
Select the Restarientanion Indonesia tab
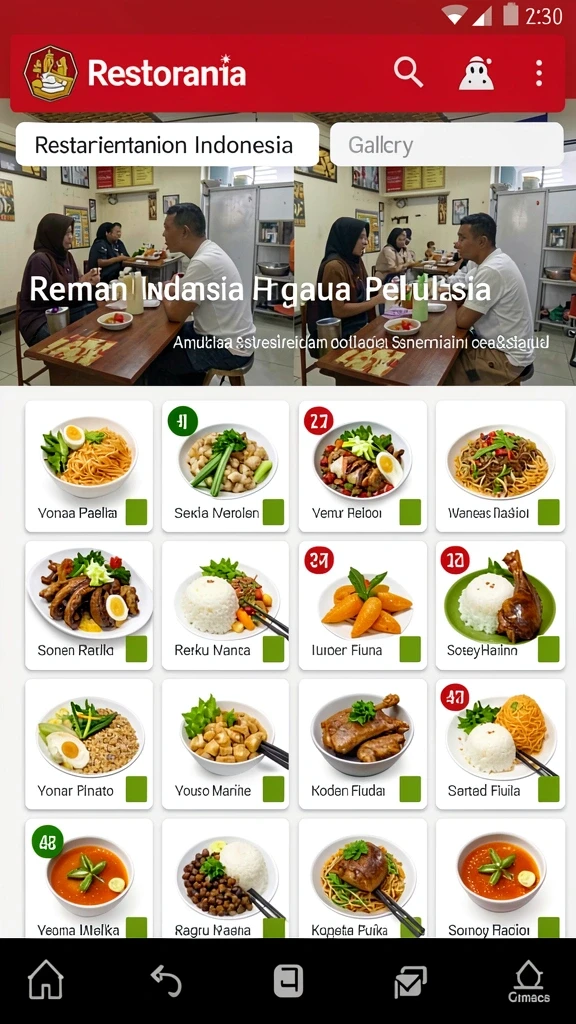pos(167,144)
